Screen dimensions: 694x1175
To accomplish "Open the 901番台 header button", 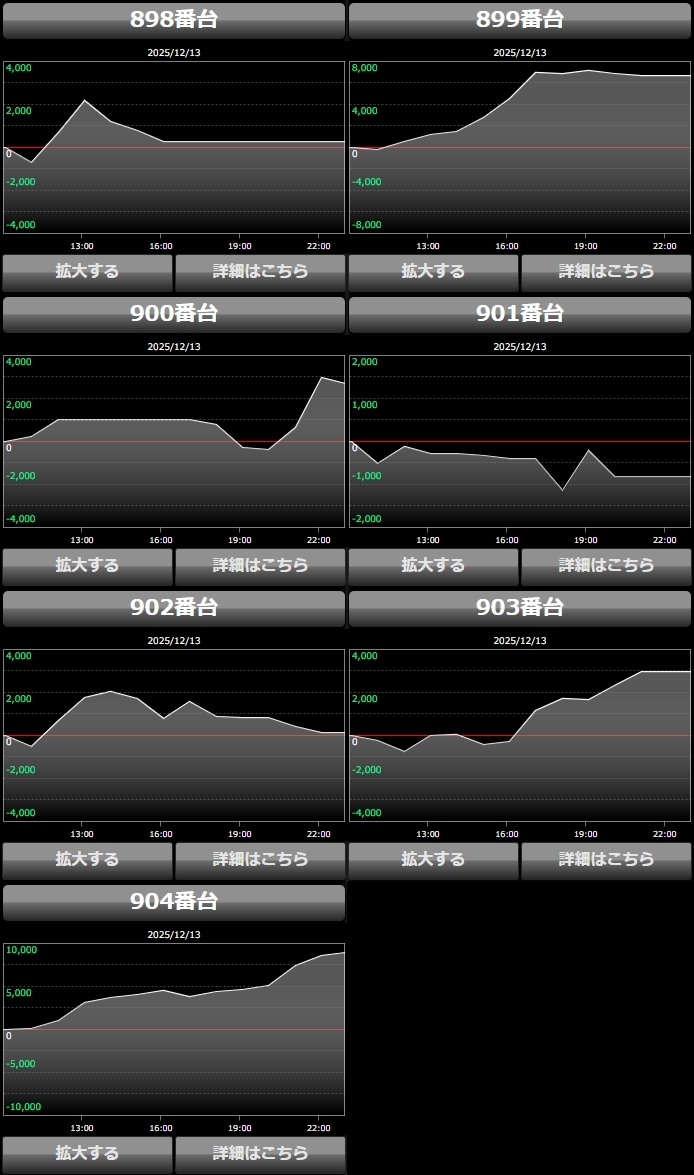I will click(520, 314).
